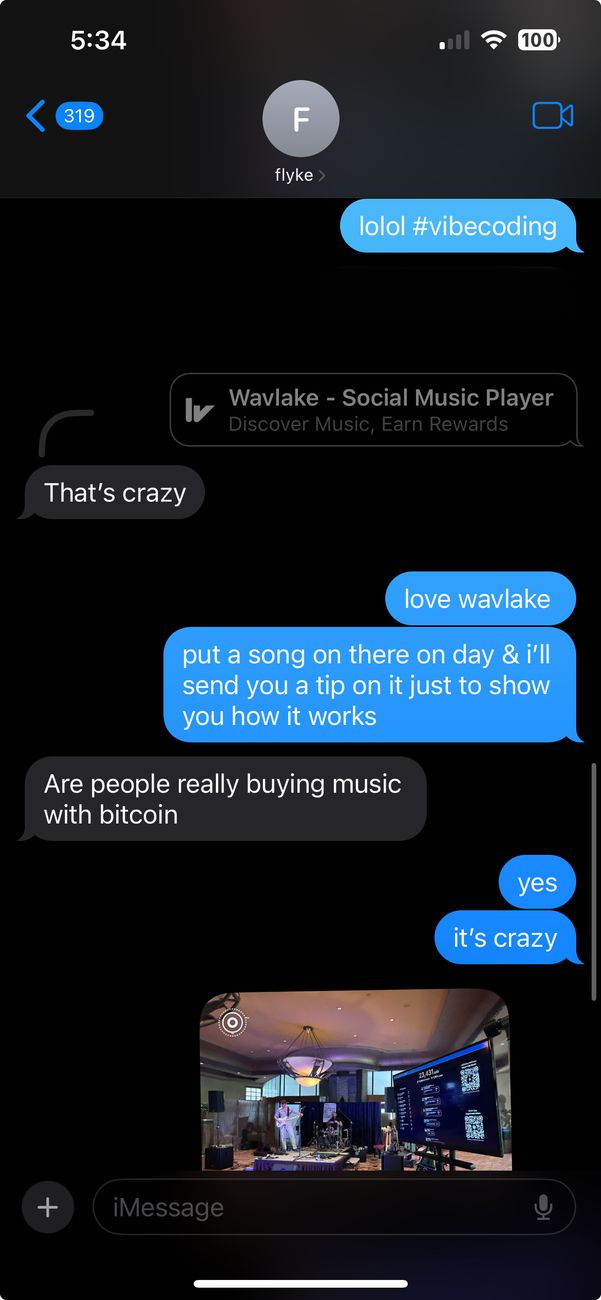Open the shared concert photo
The height and width of the screenshot is (1300, 601).
356,1080
